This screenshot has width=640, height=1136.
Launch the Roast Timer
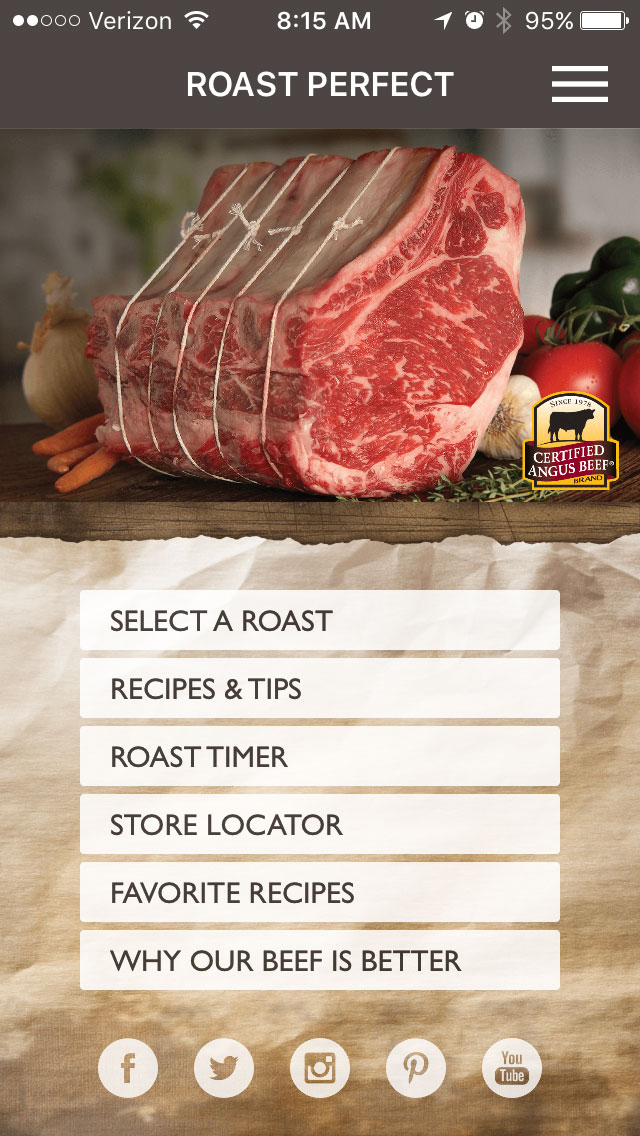pos(320,756)
